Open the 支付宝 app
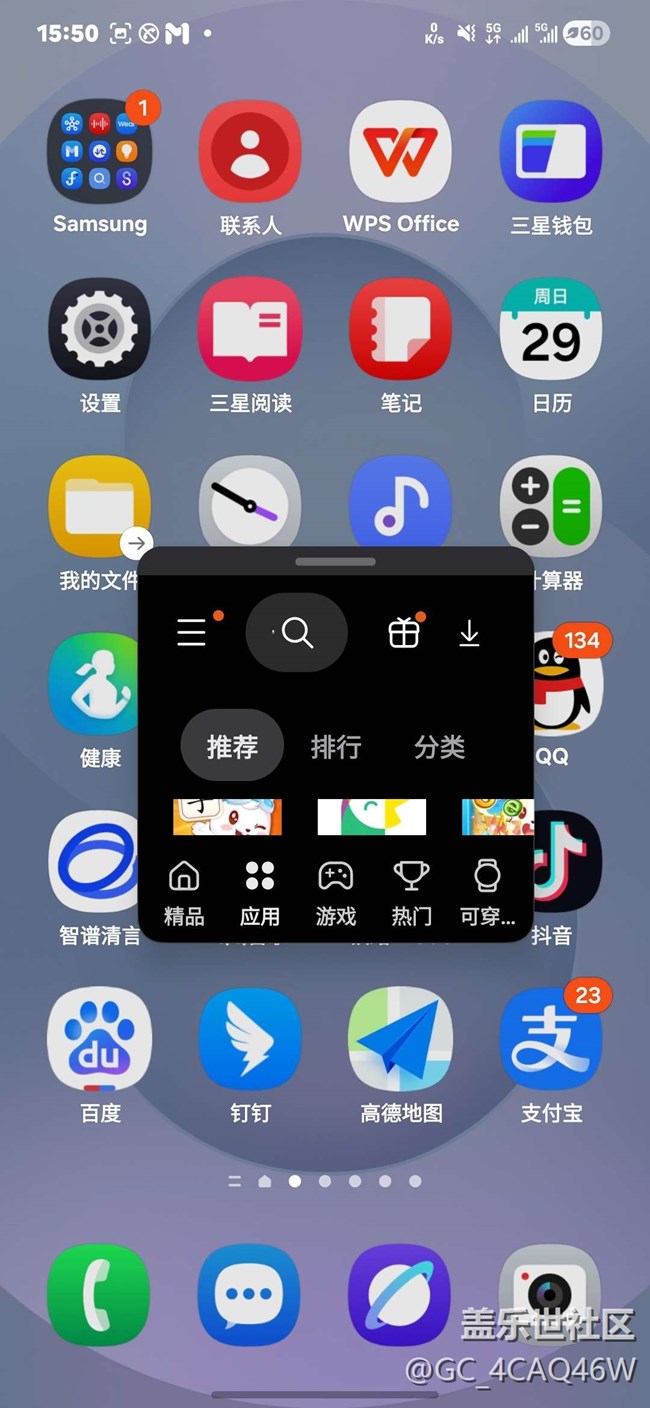The image size is (650, 1408). pyautogui.click(x=551, y=1040)
